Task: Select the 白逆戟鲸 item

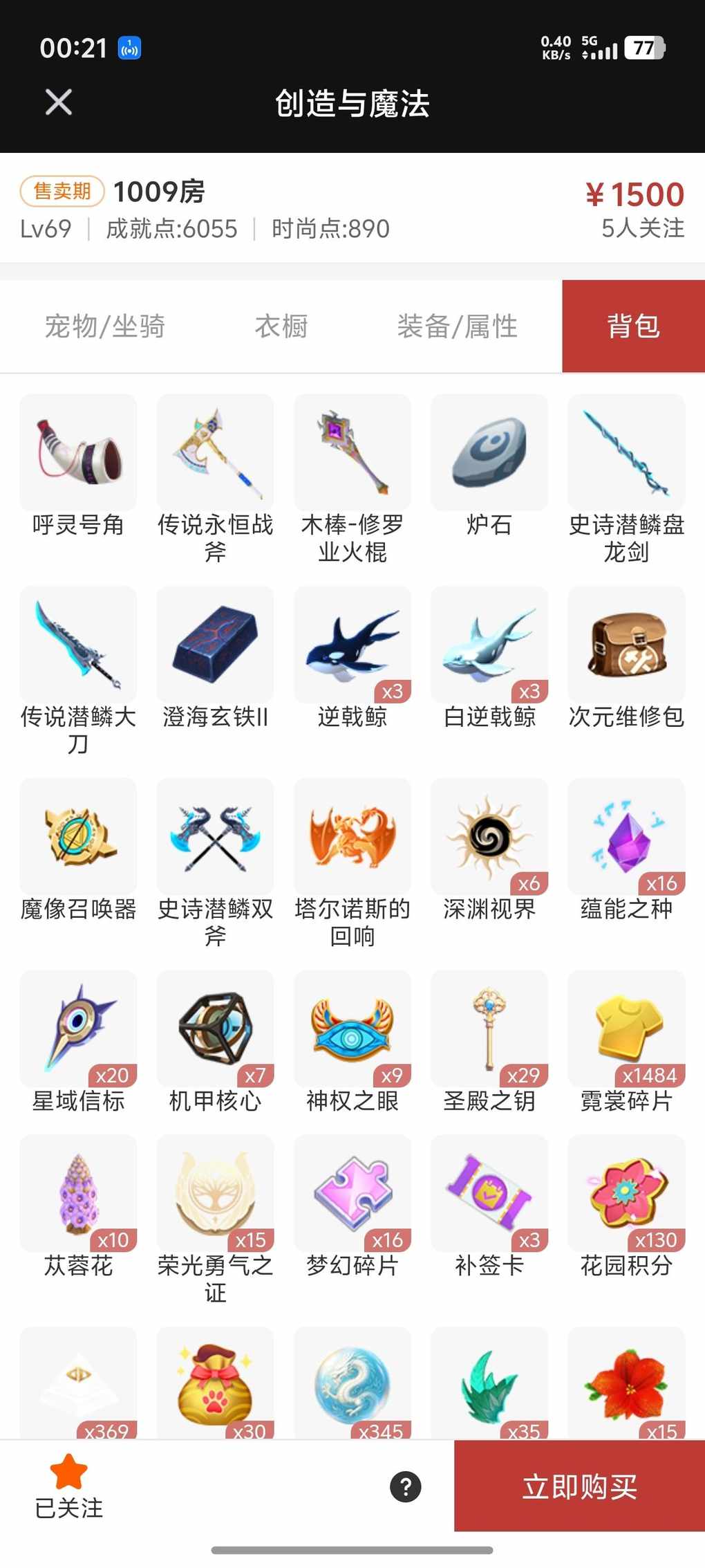Action: point(489,645)
